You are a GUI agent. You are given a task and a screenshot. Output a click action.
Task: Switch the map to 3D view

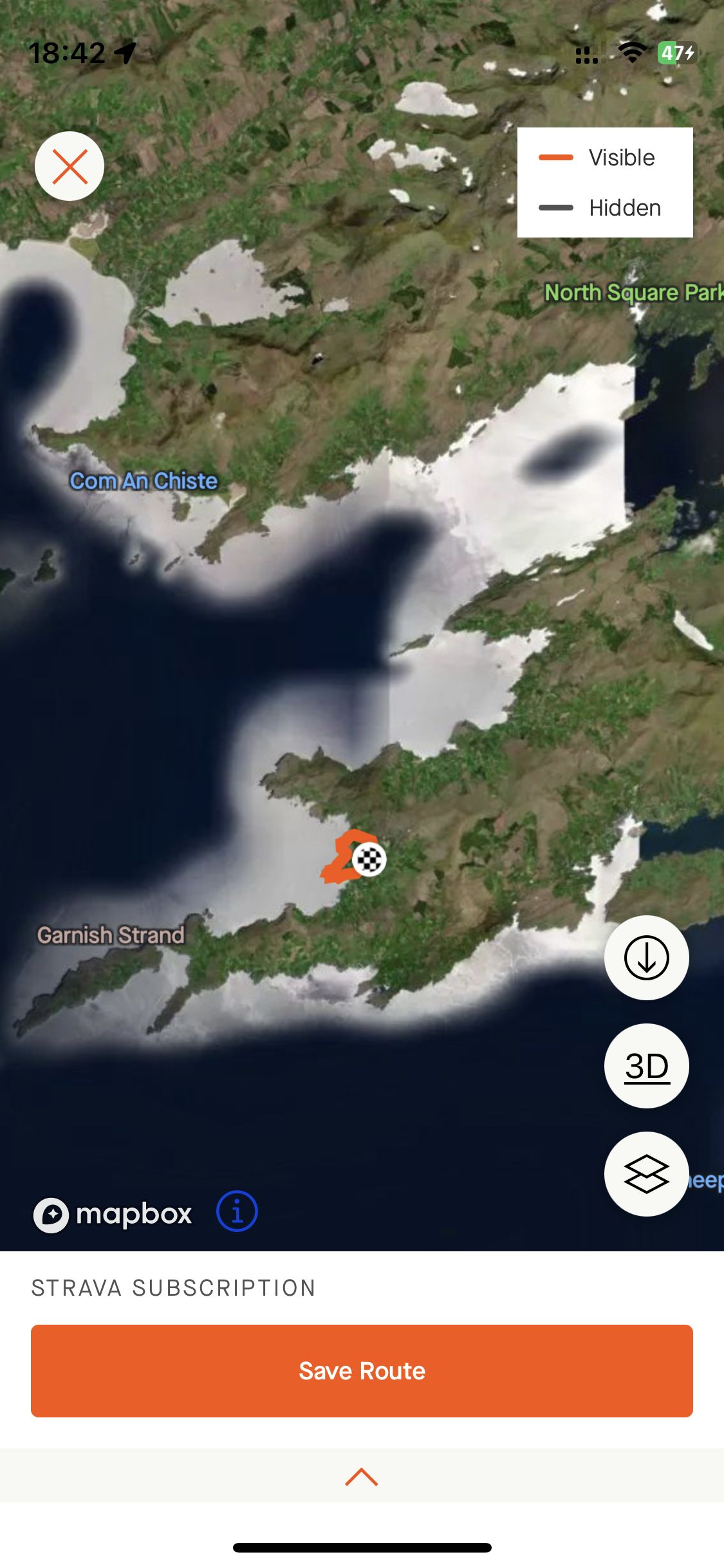point(646,1066)
